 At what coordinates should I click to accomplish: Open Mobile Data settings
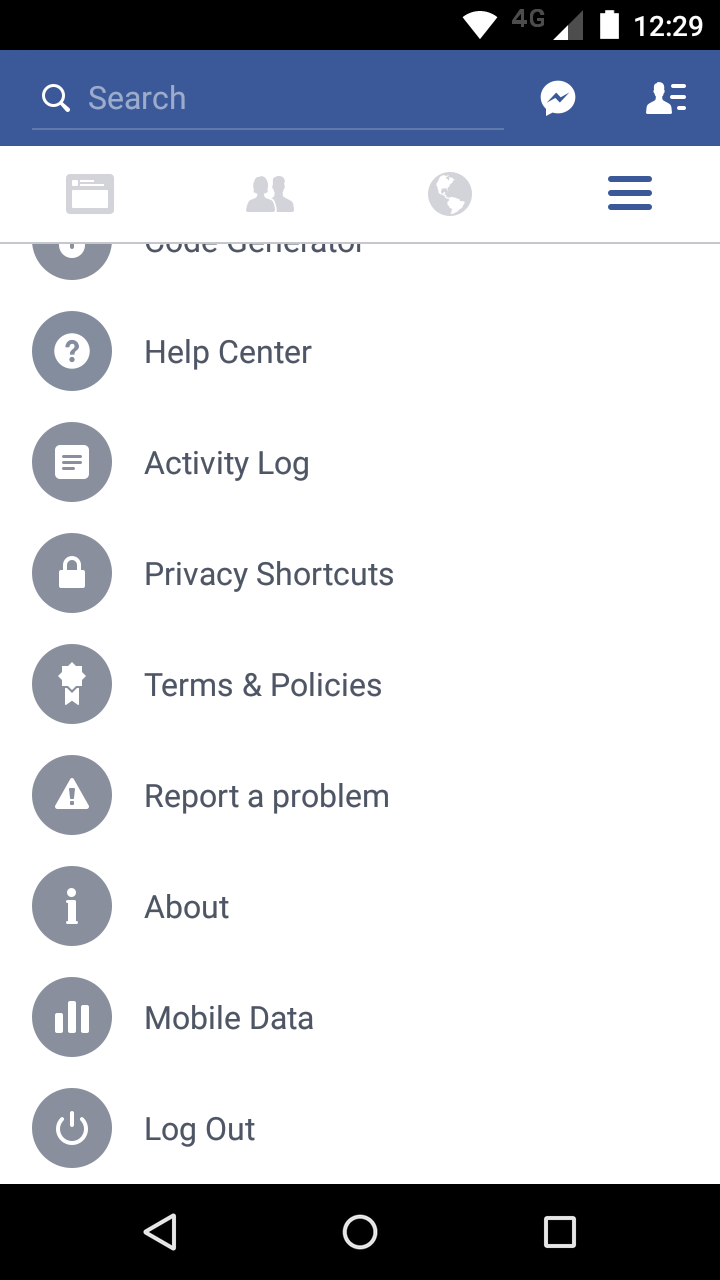(360, 1018)
